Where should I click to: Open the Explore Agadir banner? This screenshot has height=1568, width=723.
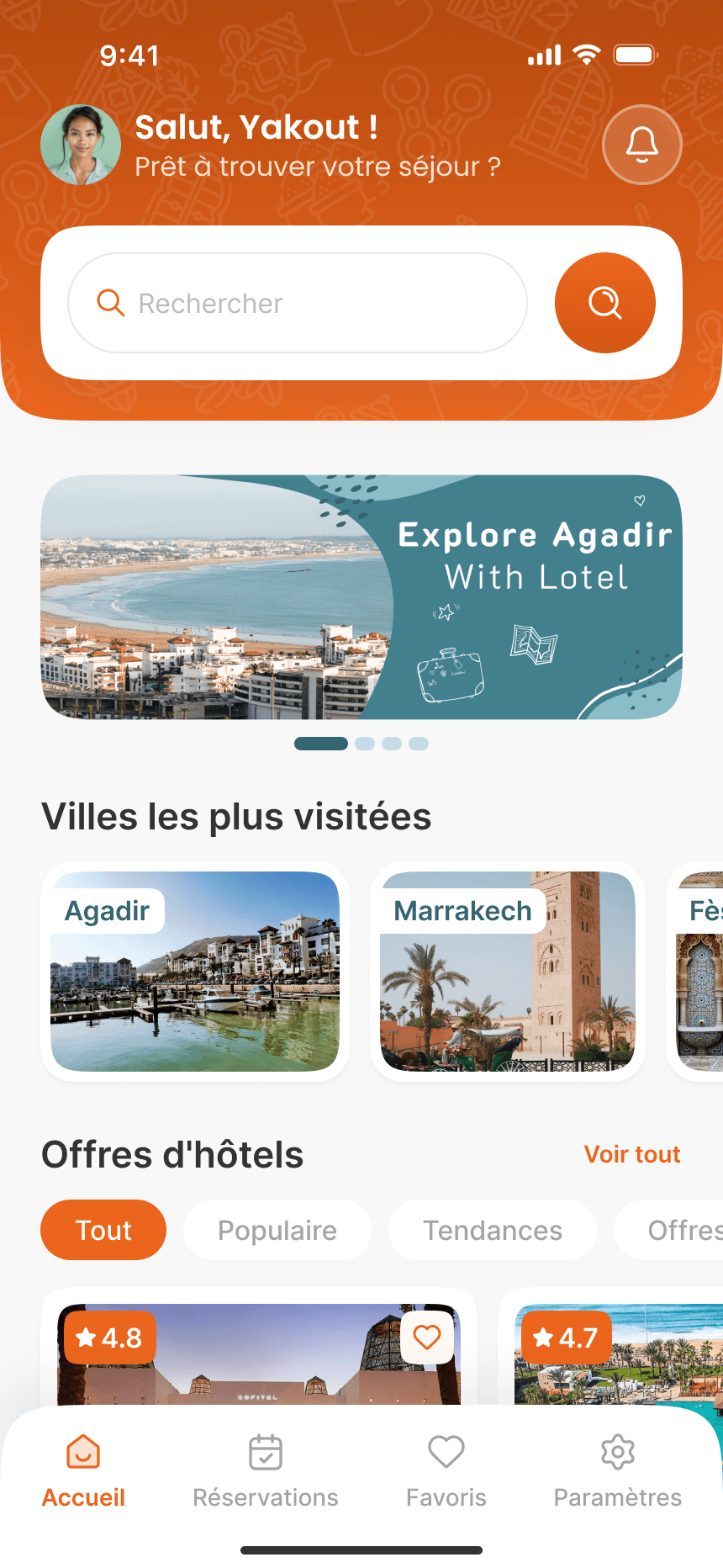coord(361,597)
